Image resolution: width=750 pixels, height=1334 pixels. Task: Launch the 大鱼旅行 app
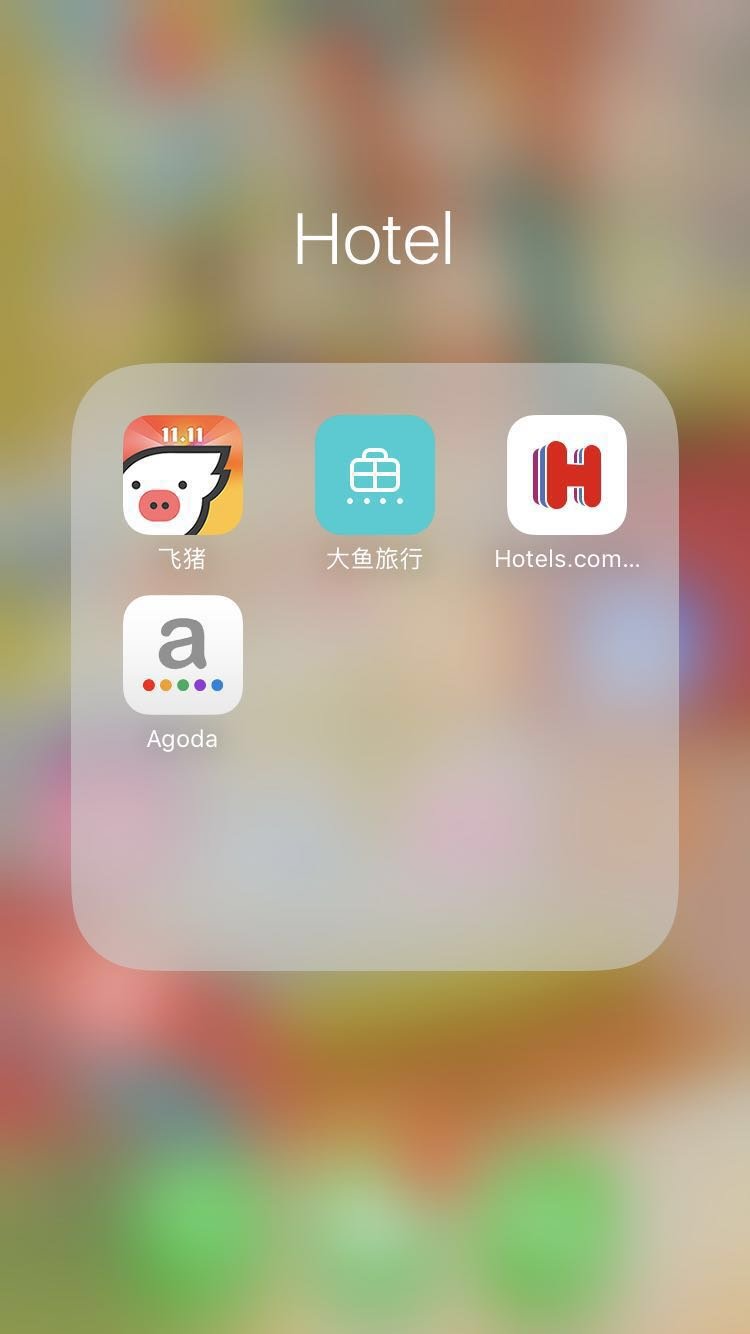[x=374, y=475]
